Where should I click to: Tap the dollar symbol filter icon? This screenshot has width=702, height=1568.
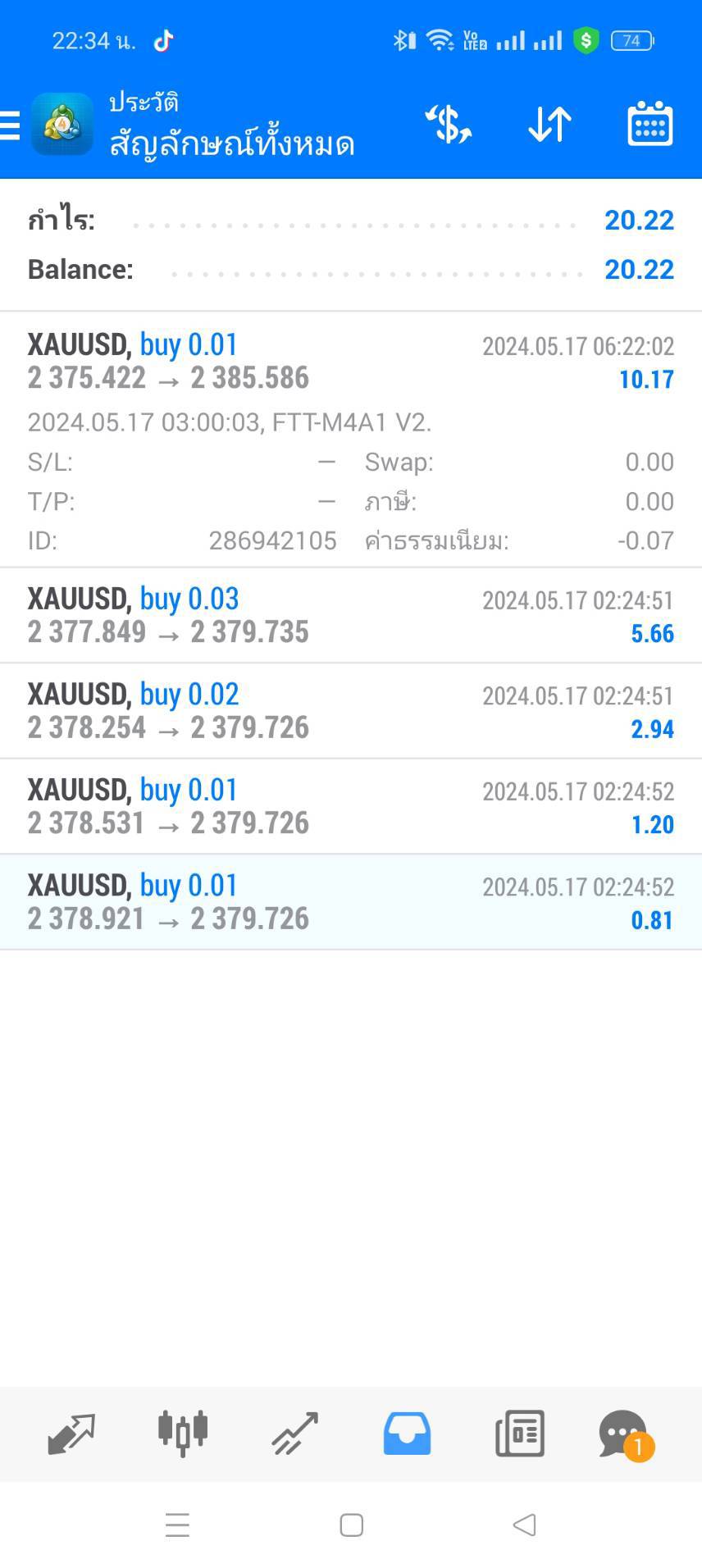(448, 125)
